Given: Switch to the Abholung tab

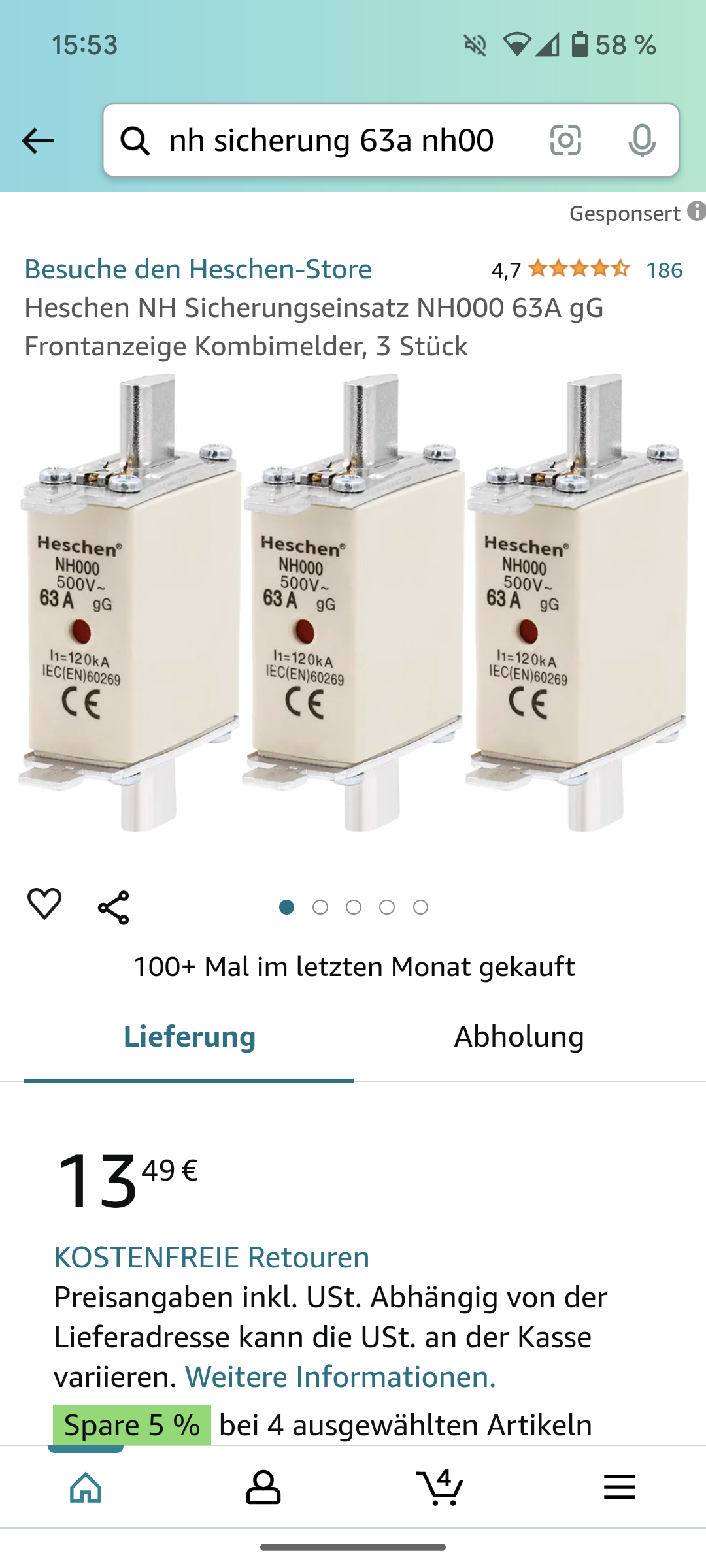Looking at the screenshot, I should click(x=519, y=1036).
